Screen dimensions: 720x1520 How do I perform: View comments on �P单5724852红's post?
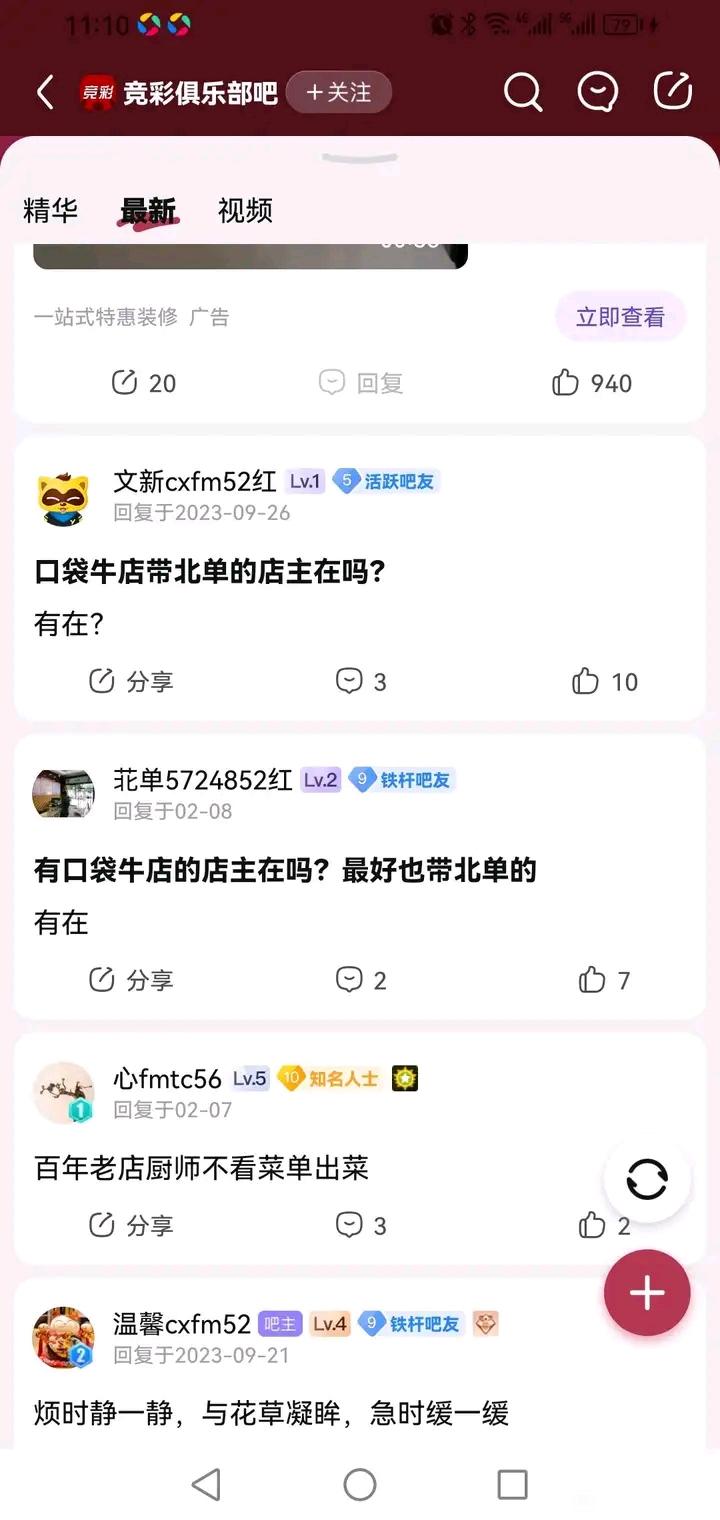(x=361, y=980)
